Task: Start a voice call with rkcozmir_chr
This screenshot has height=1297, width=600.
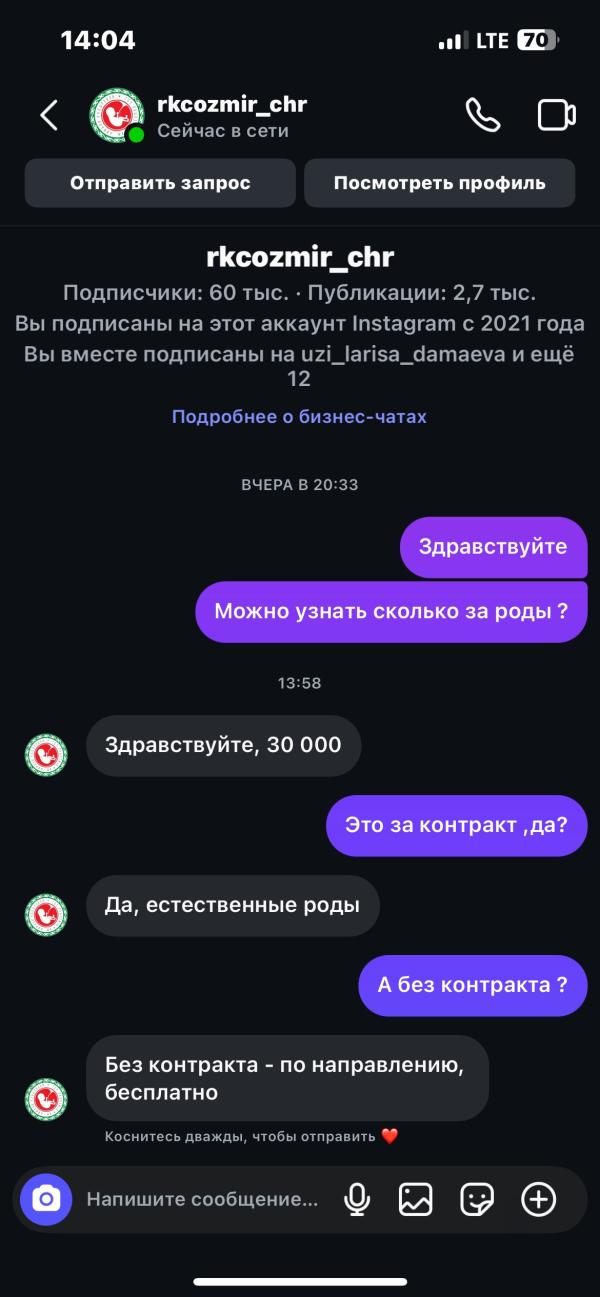Action: (x=483, y=115)
